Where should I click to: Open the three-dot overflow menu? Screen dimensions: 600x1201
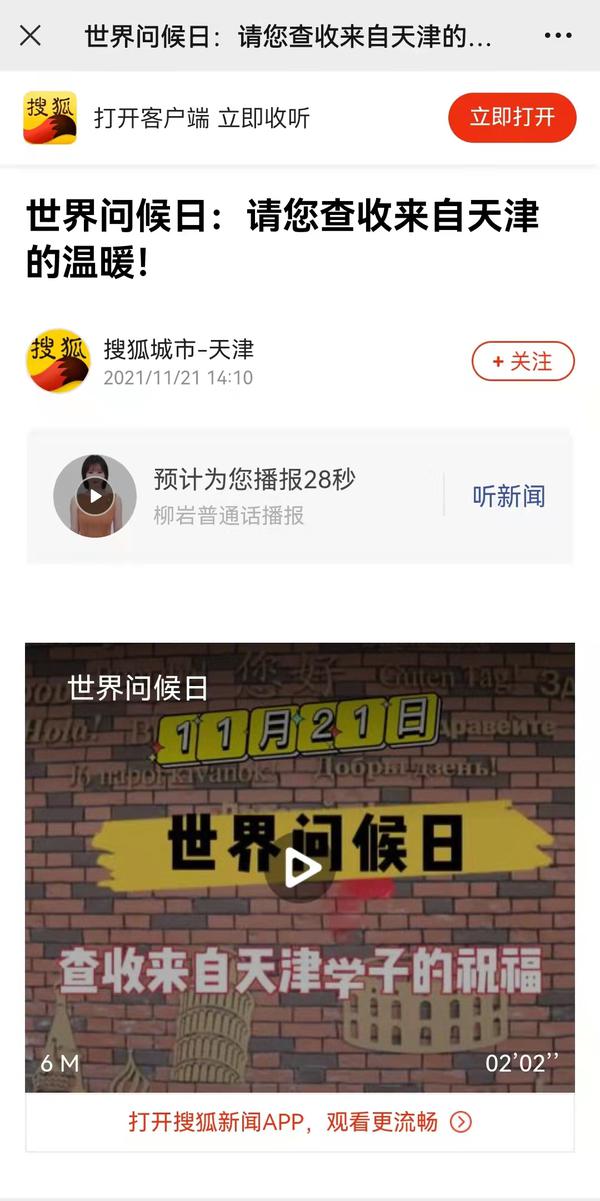tap(558, 36)
